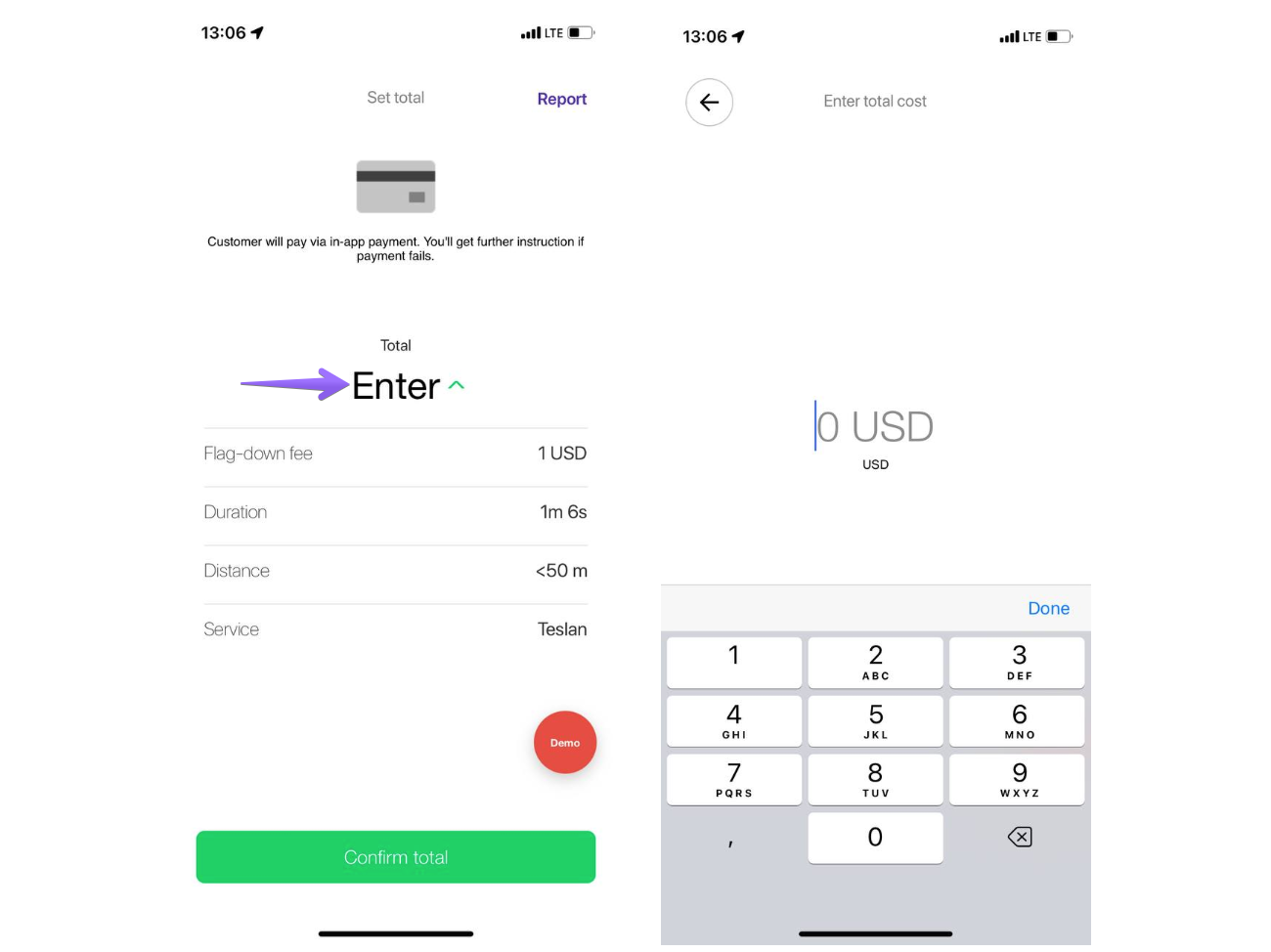
Task: Tap keypad number 6
Action: click(x=1018, y=721)
